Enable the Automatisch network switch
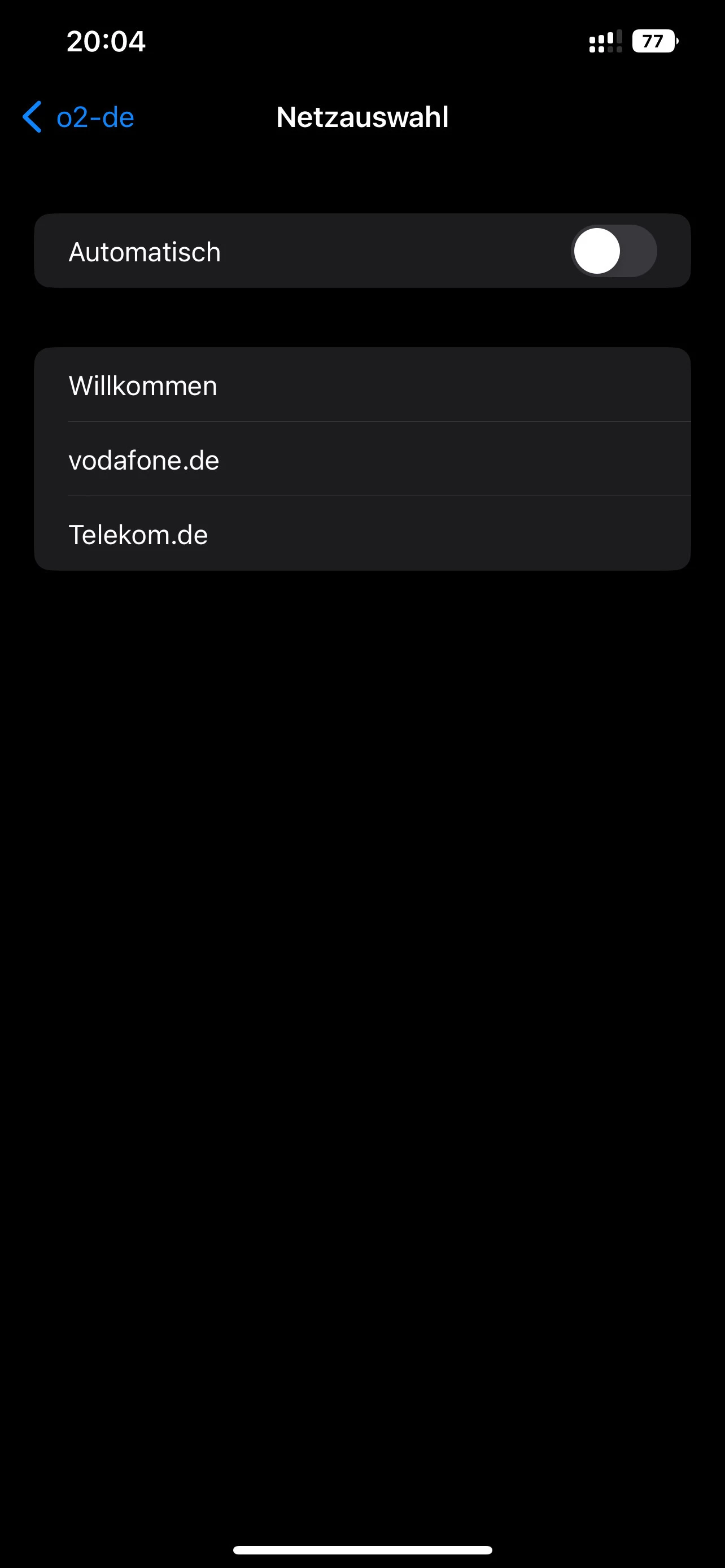The height and width of the screenshot is (1568, 725). (613, 251)
